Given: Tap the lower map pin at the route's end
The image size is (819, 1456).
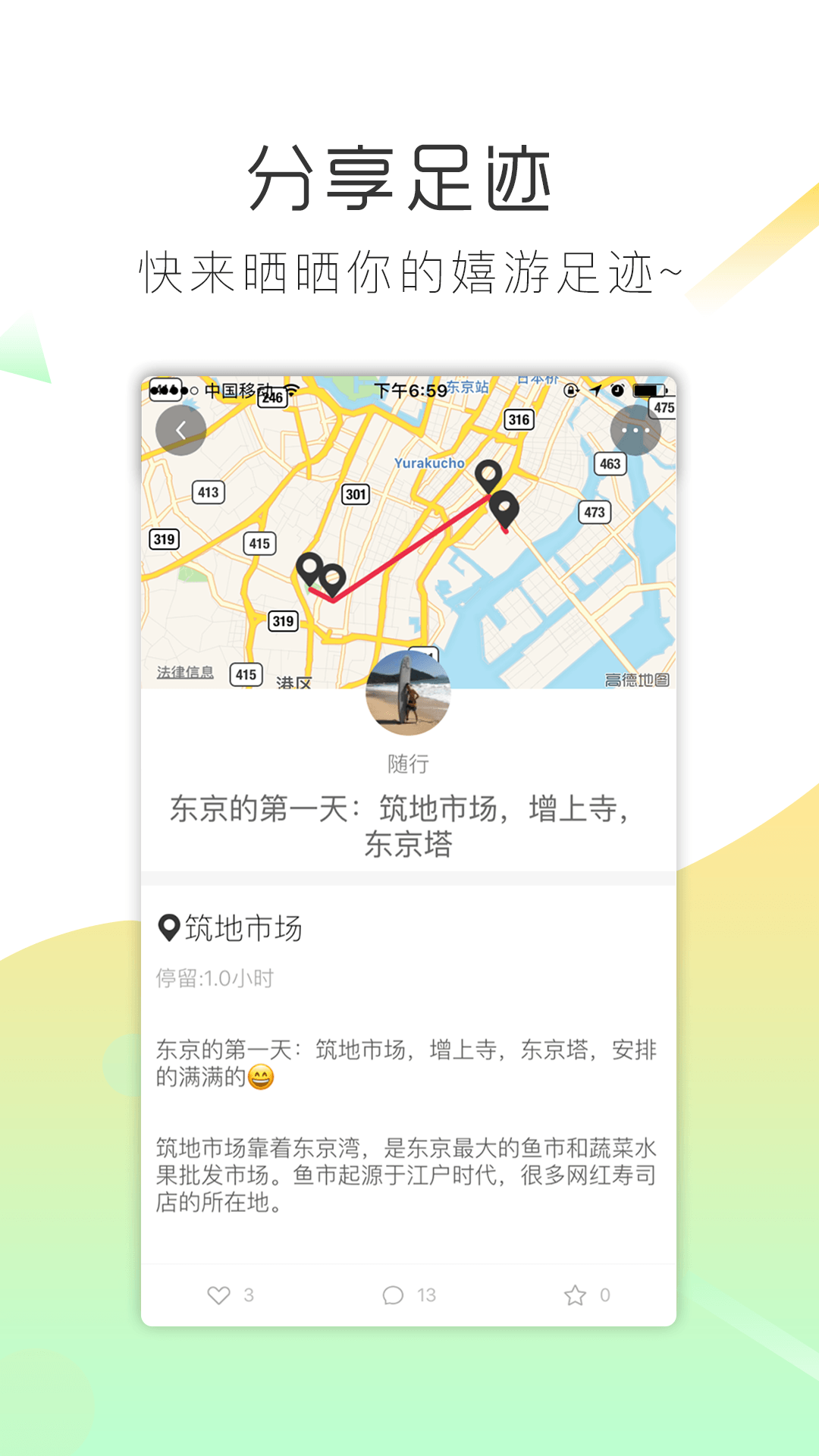Looking at the screenshot, I should click(x=503, y=510).
